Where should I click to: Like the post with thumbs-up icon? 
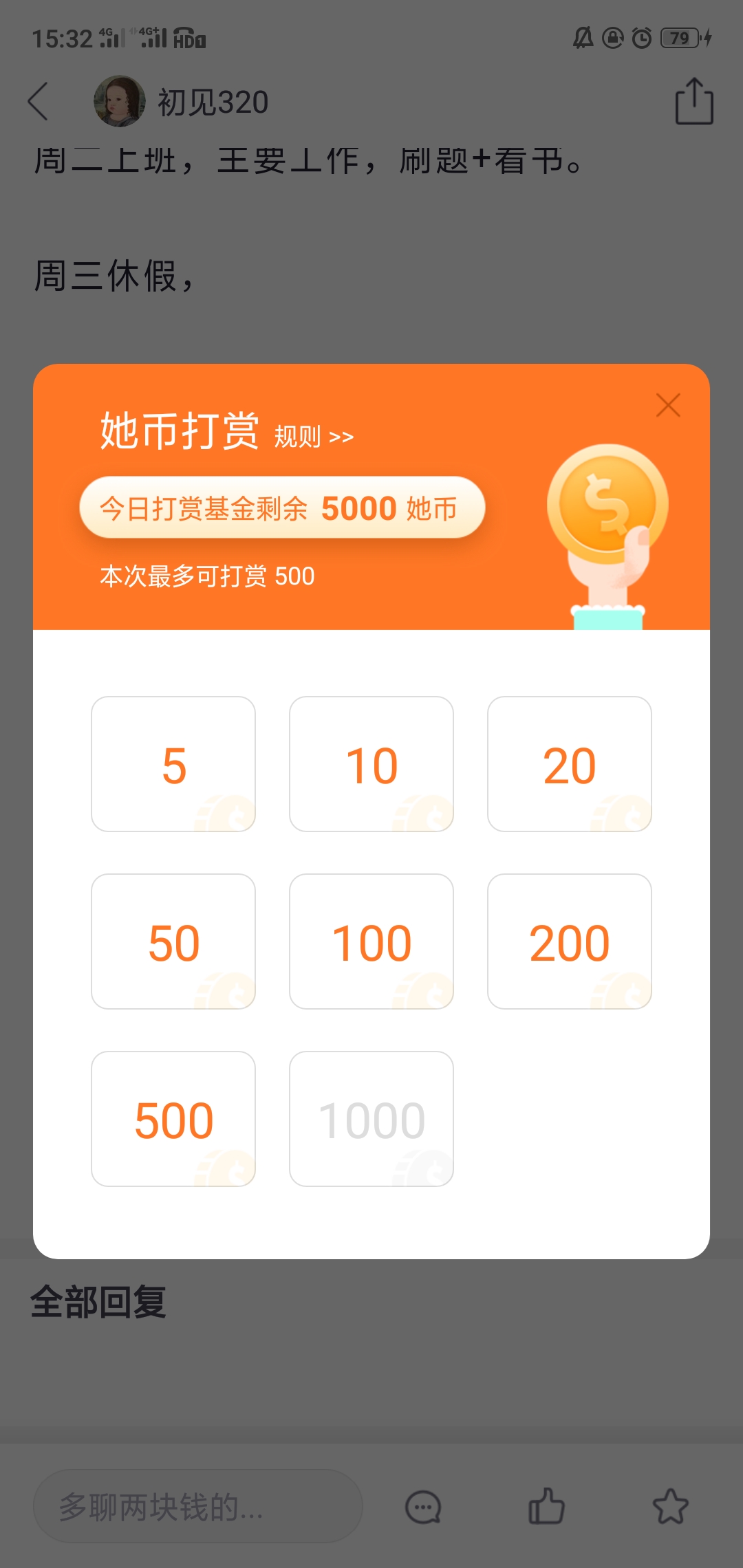tap(546, 1506)
